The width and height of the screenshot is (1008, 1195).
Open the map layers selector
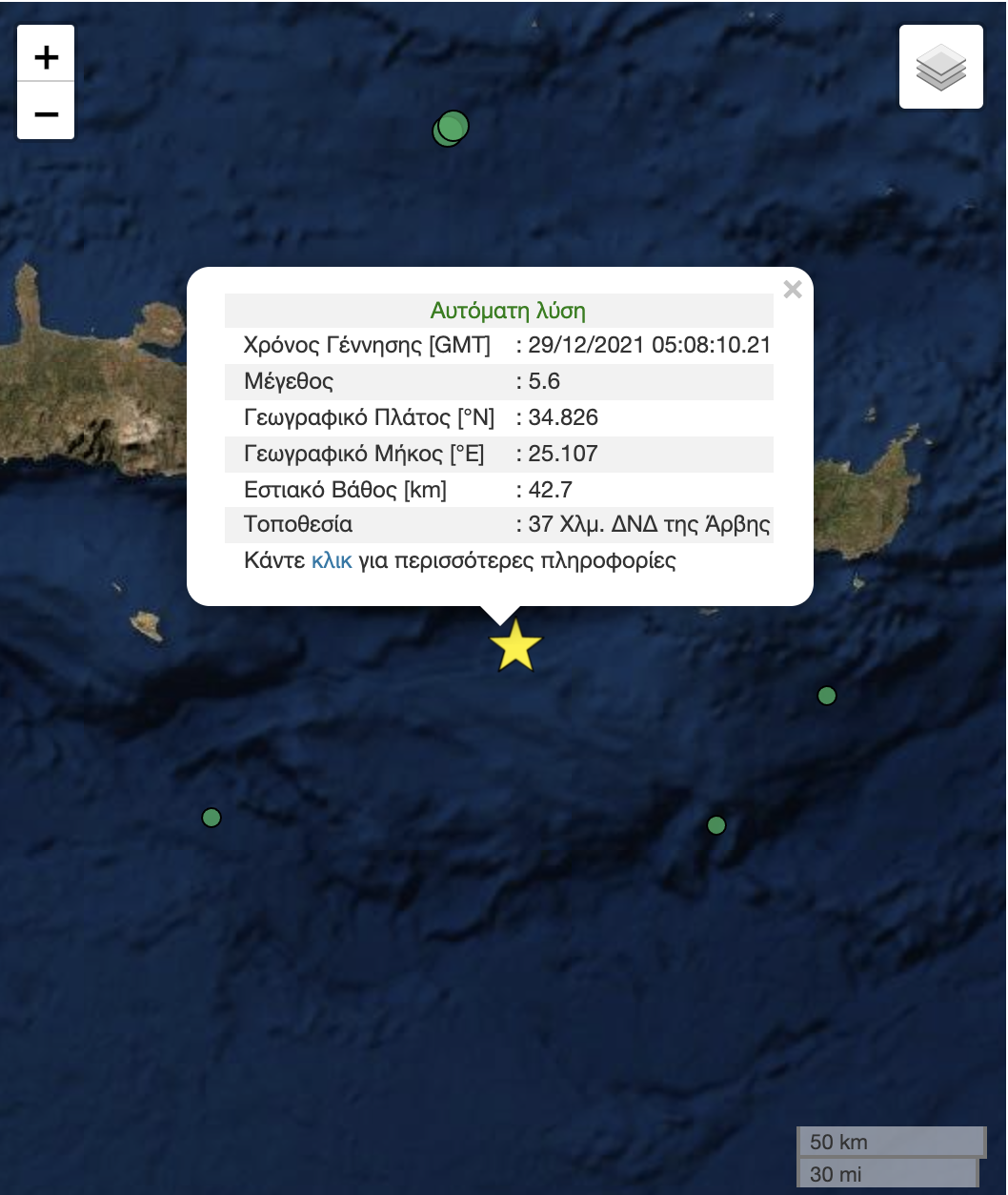[940, 67]
